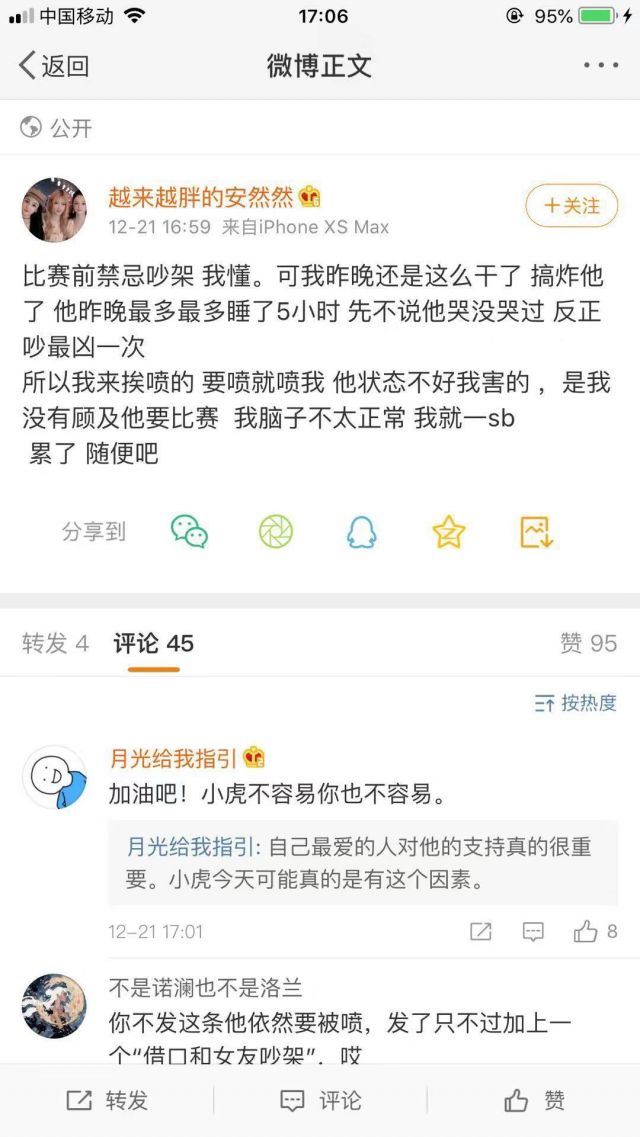Save the post as a picture
Screen dimensions: 640x1137
[536, 532]
